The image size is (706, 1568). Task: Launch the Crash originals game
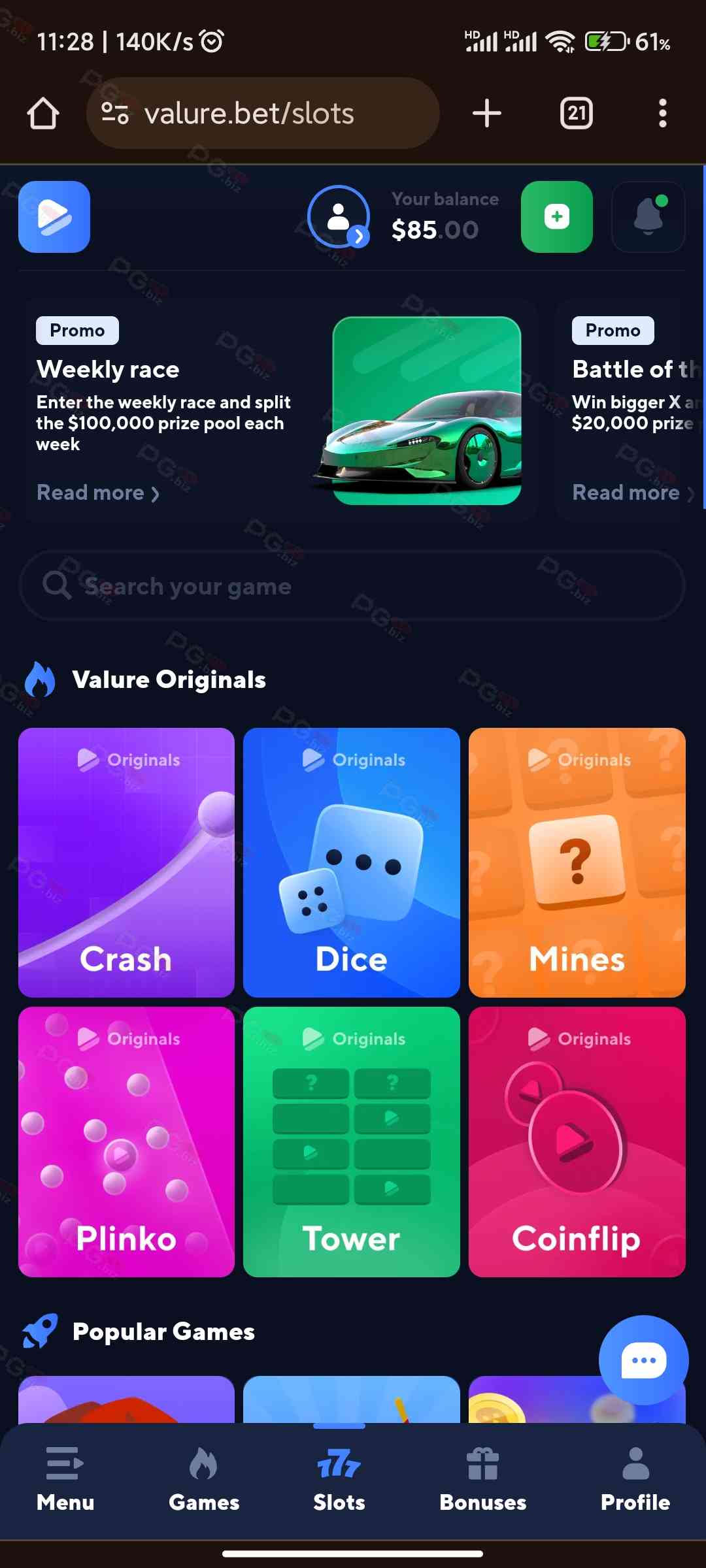click(x=126, y=862)
